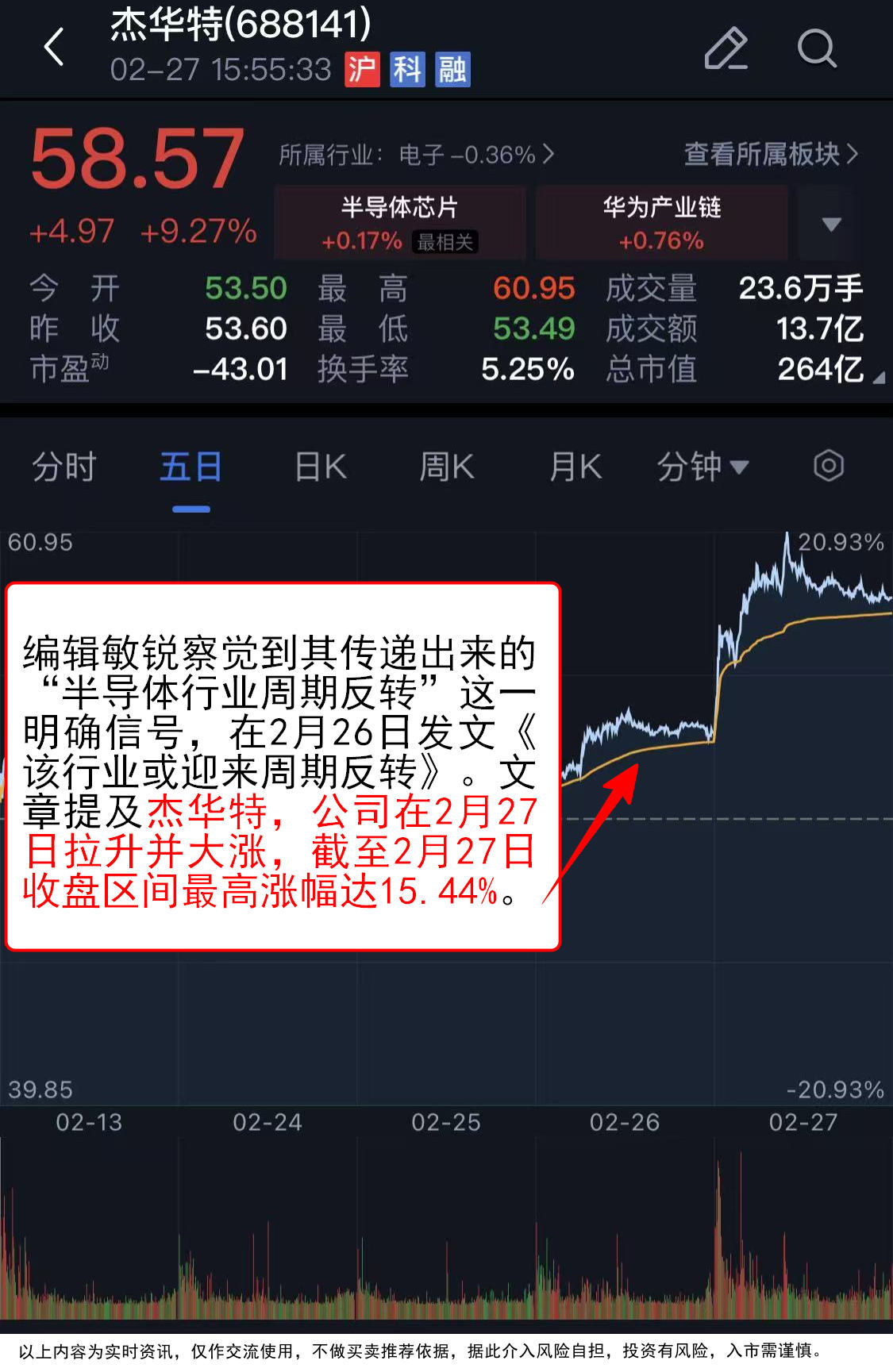893x1372 pixels.
Task: Open 所属行业 电子 industry link
Action: click(416, 154)
